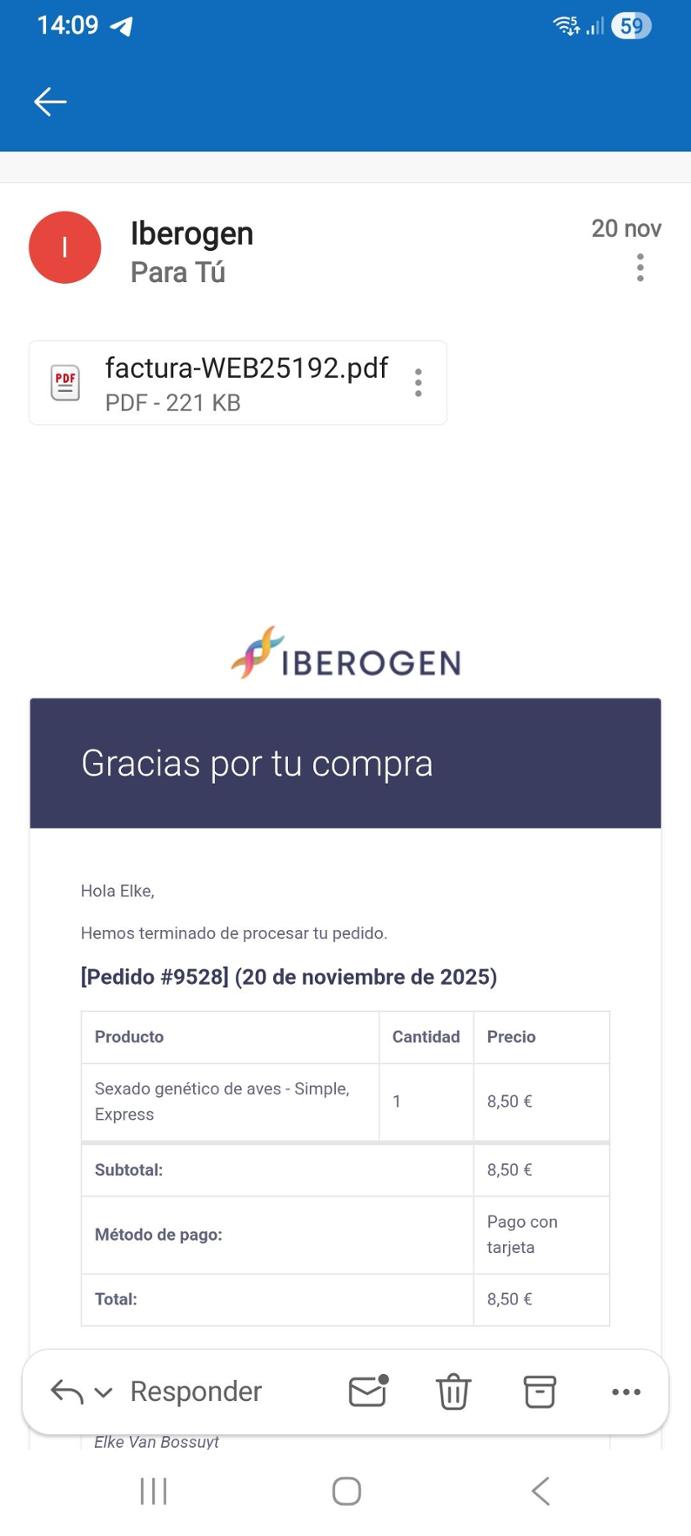Open the email overflow menu beside 20 nov

tap(640, 267)
